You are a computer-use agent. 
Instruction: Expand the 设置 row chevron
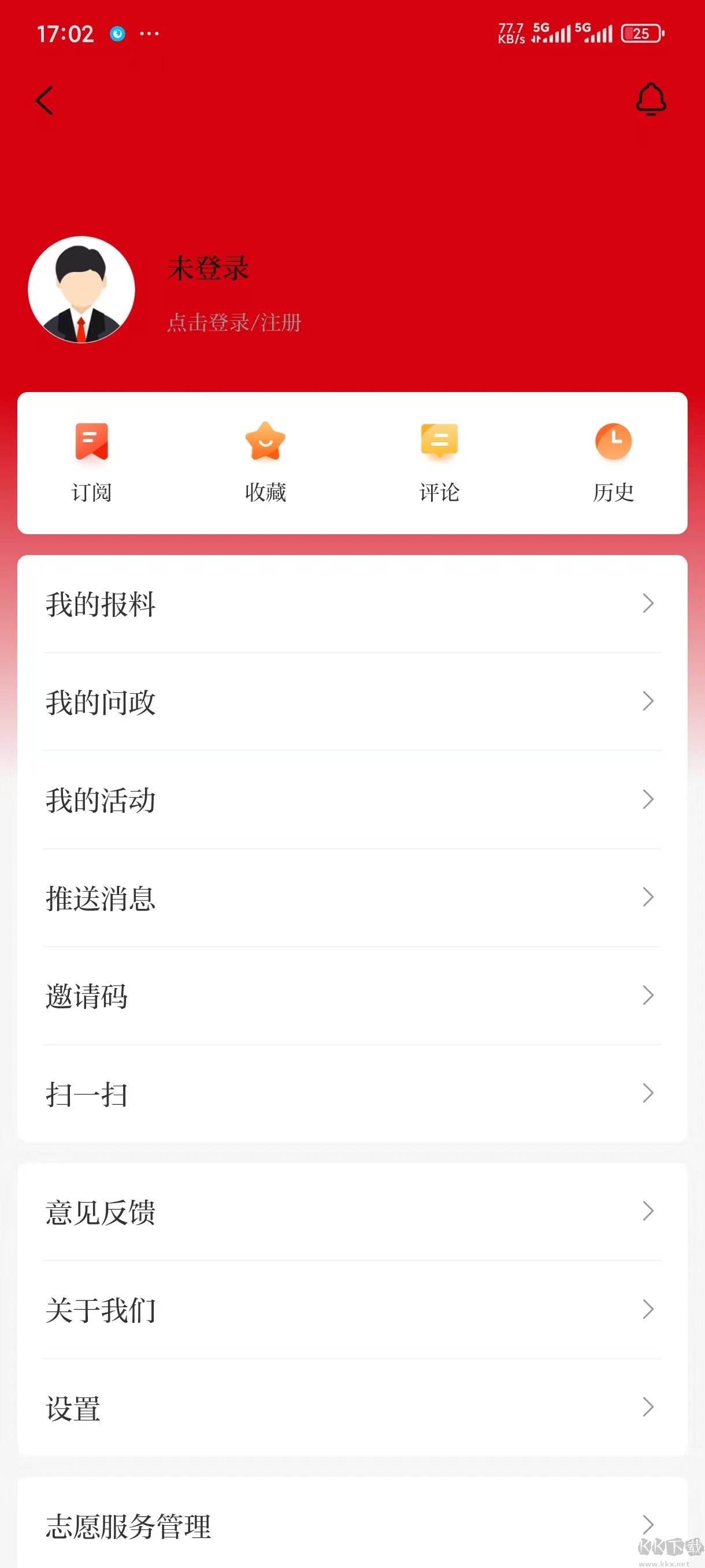coord(648,1407)
